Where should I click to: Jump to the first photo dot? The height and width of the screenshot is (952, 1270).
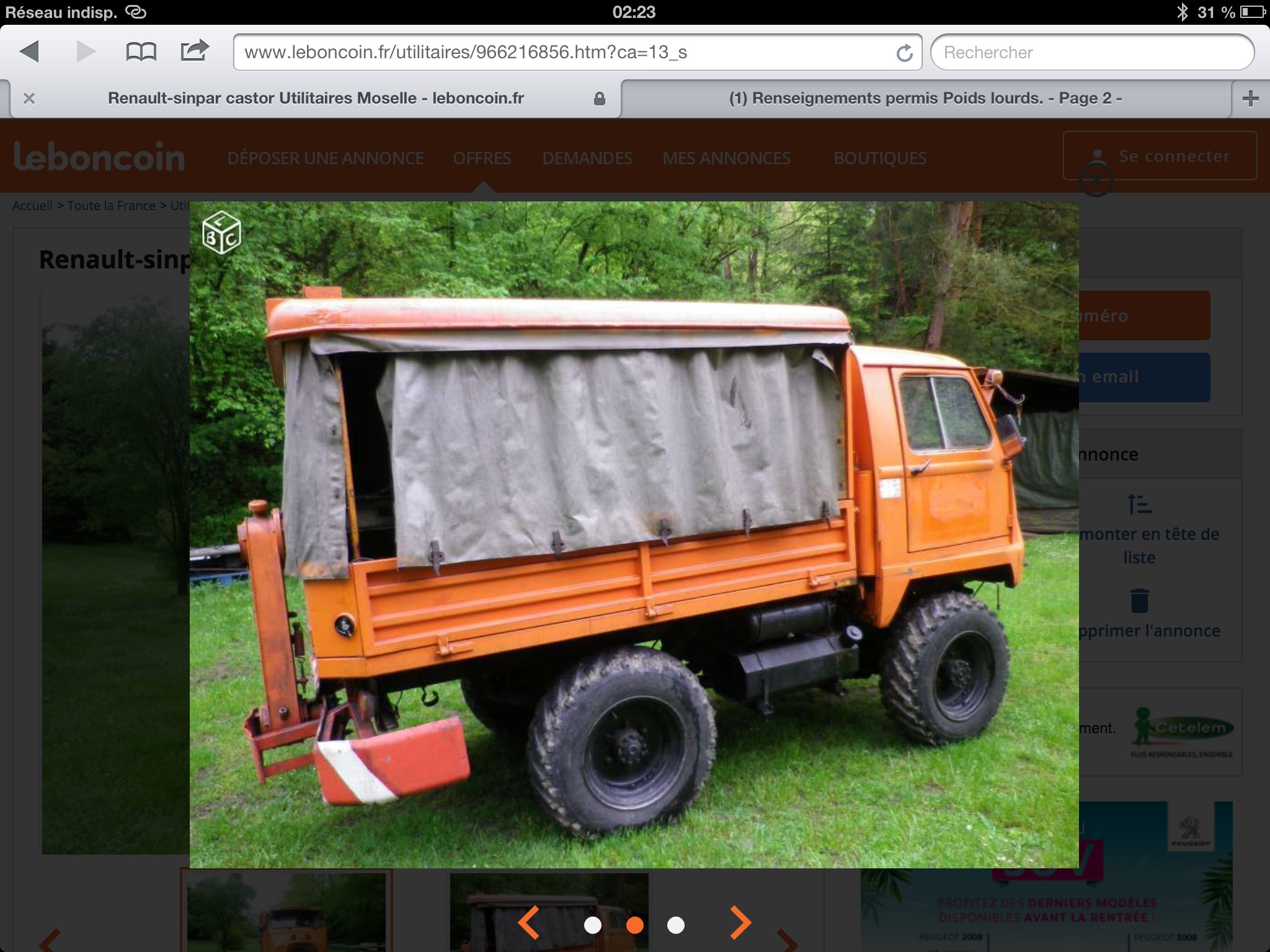pyautogui.click(x=593, y=925)
